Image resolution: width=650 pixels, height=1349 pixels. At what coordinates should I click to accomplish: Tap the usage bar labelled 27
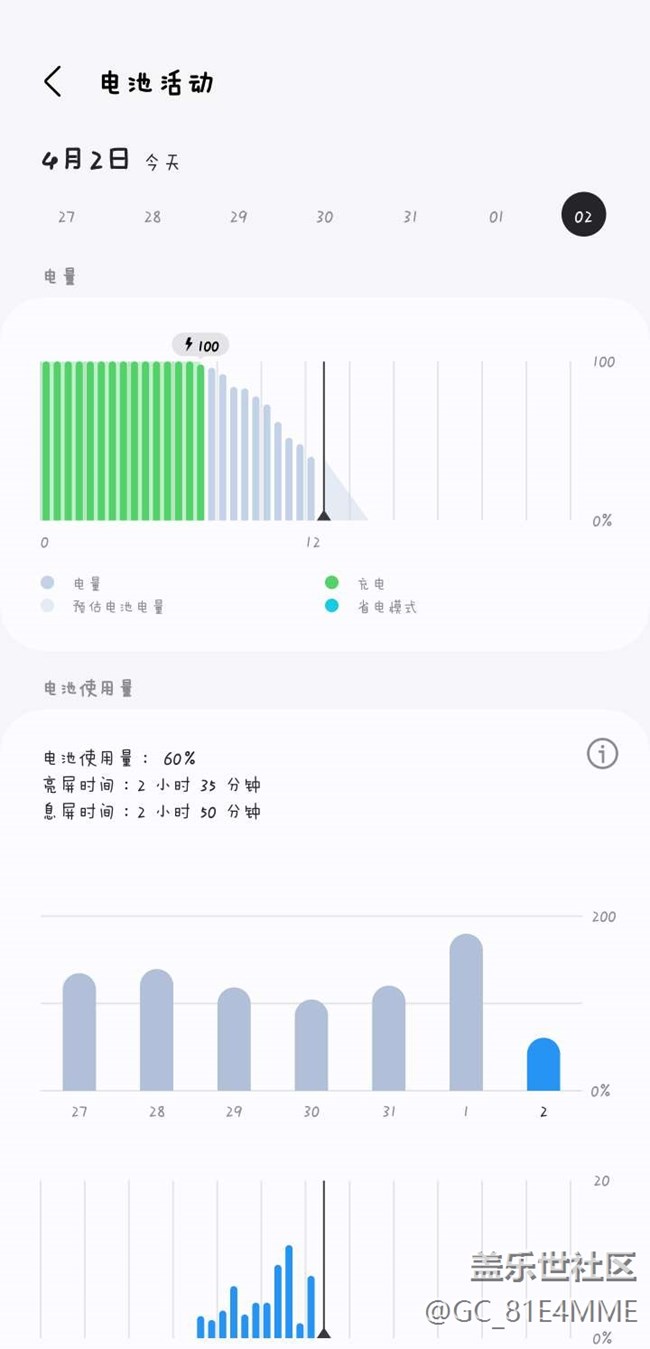(x=79, y=1032)
